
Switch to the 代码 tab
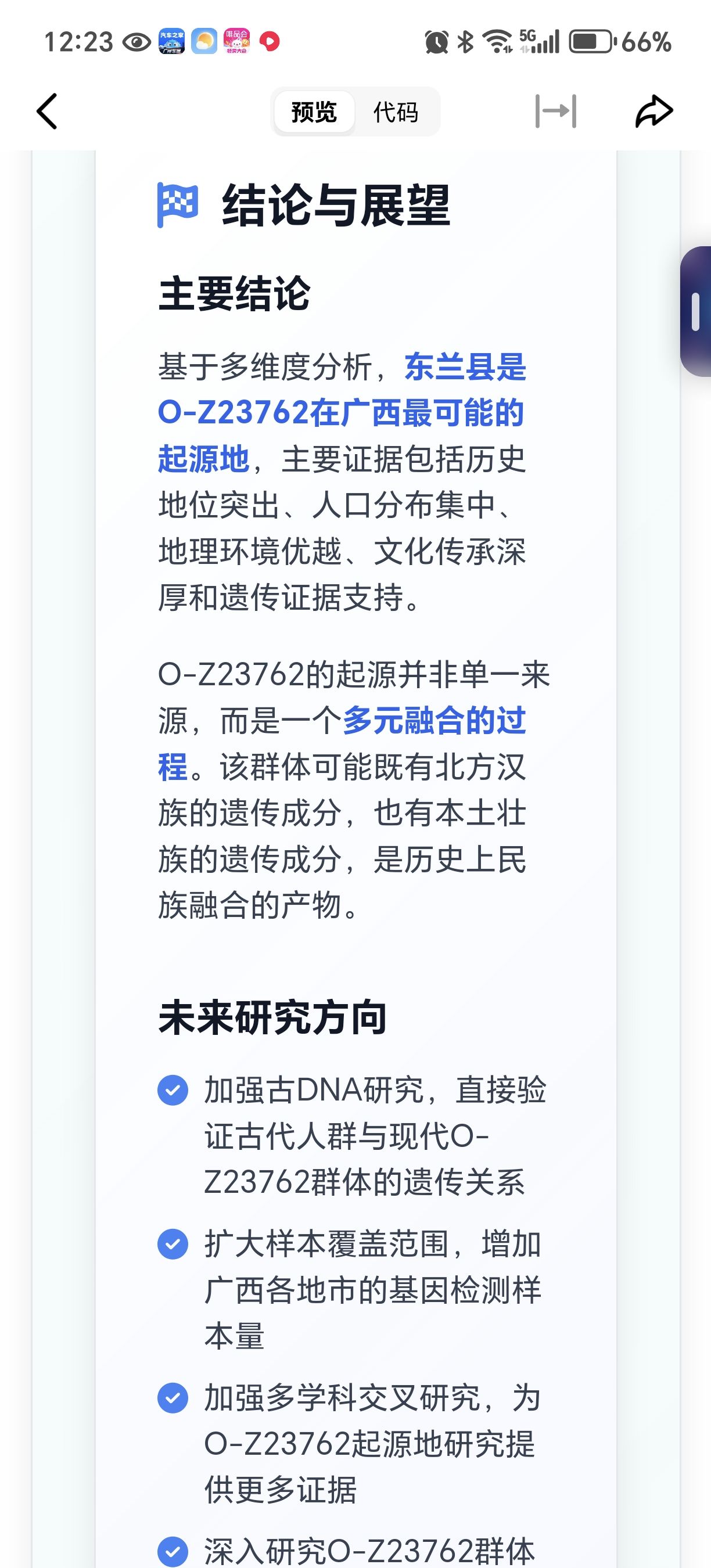pos(396,113)
